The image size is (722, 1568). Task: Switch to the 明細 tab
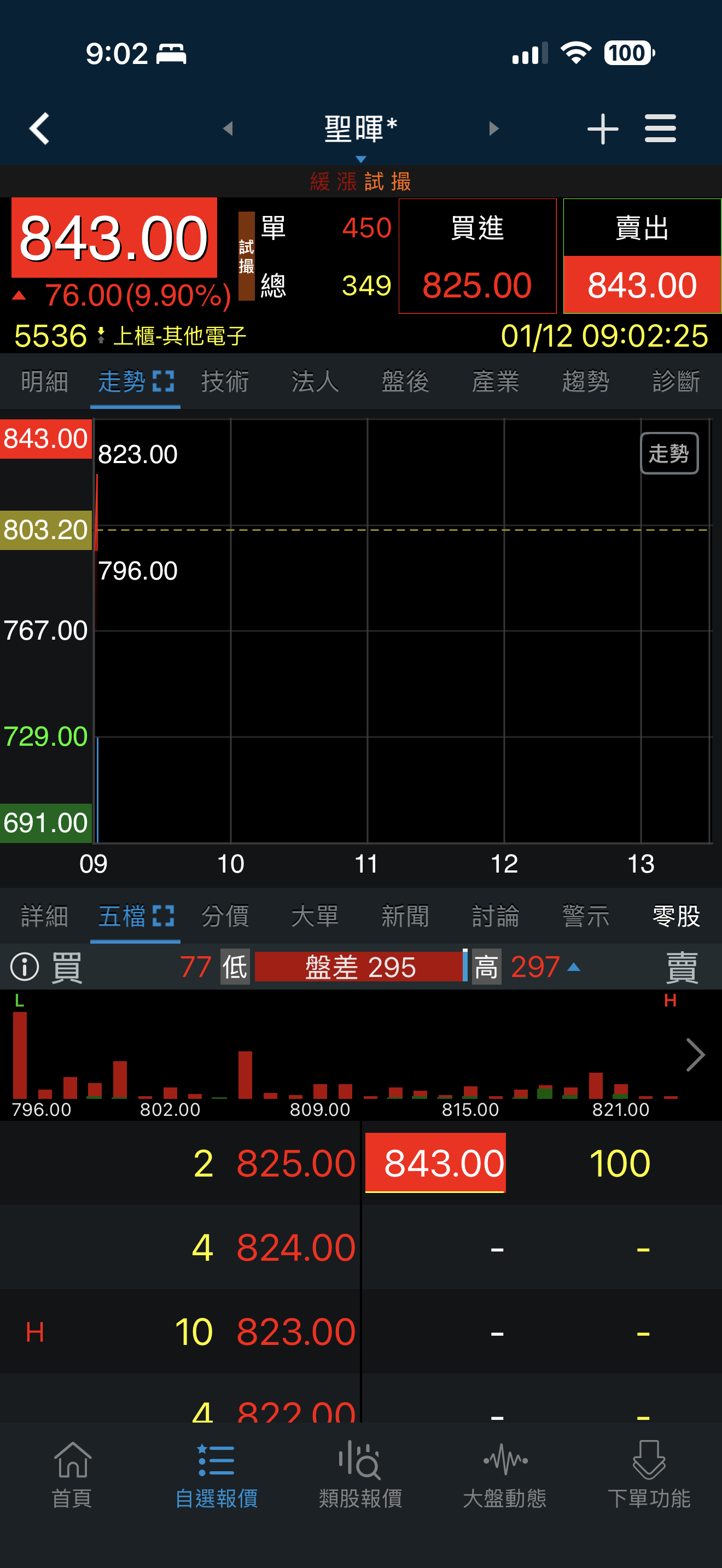pos(44,382)
